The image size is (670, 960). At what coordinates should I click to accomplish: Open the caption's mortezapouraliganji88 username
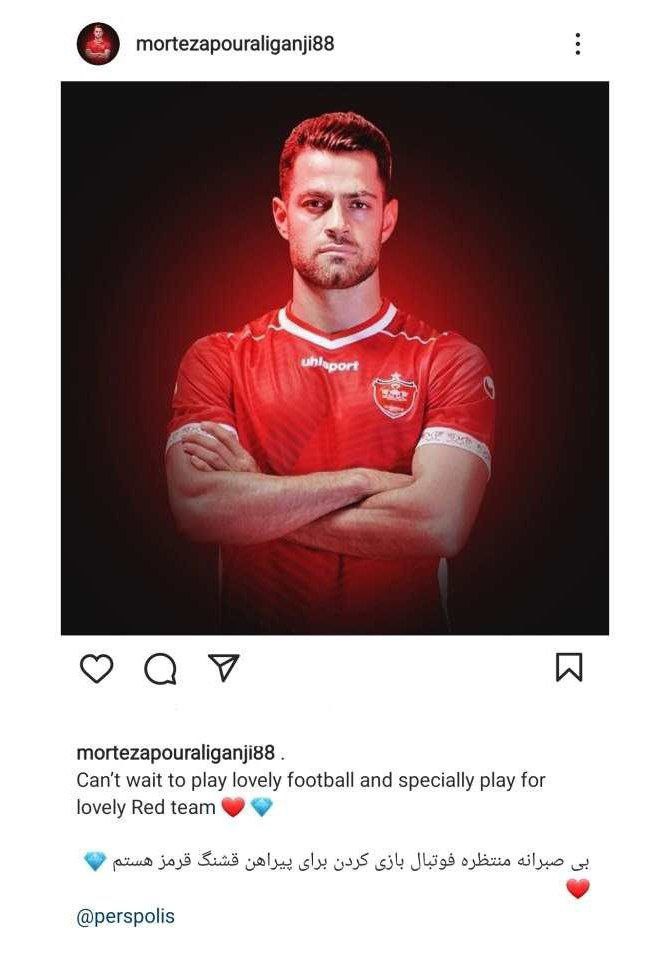pyautogui.click(x=175, y=753)
